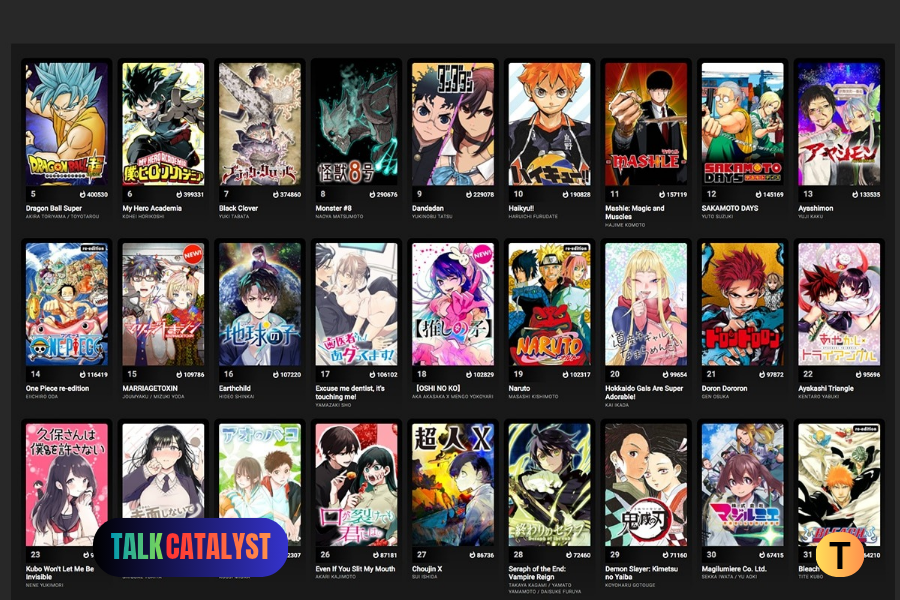This screenshot has height=600, width=900.
Task: Open My Hero Academia manga card
Action: 163,124
